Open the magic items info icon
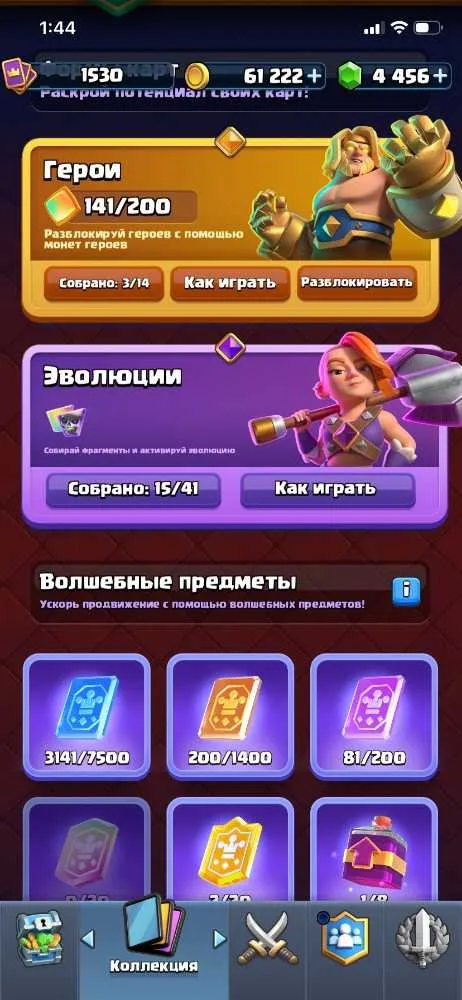This screenshot has height=1000, width=462. click(x=406, y=592)
